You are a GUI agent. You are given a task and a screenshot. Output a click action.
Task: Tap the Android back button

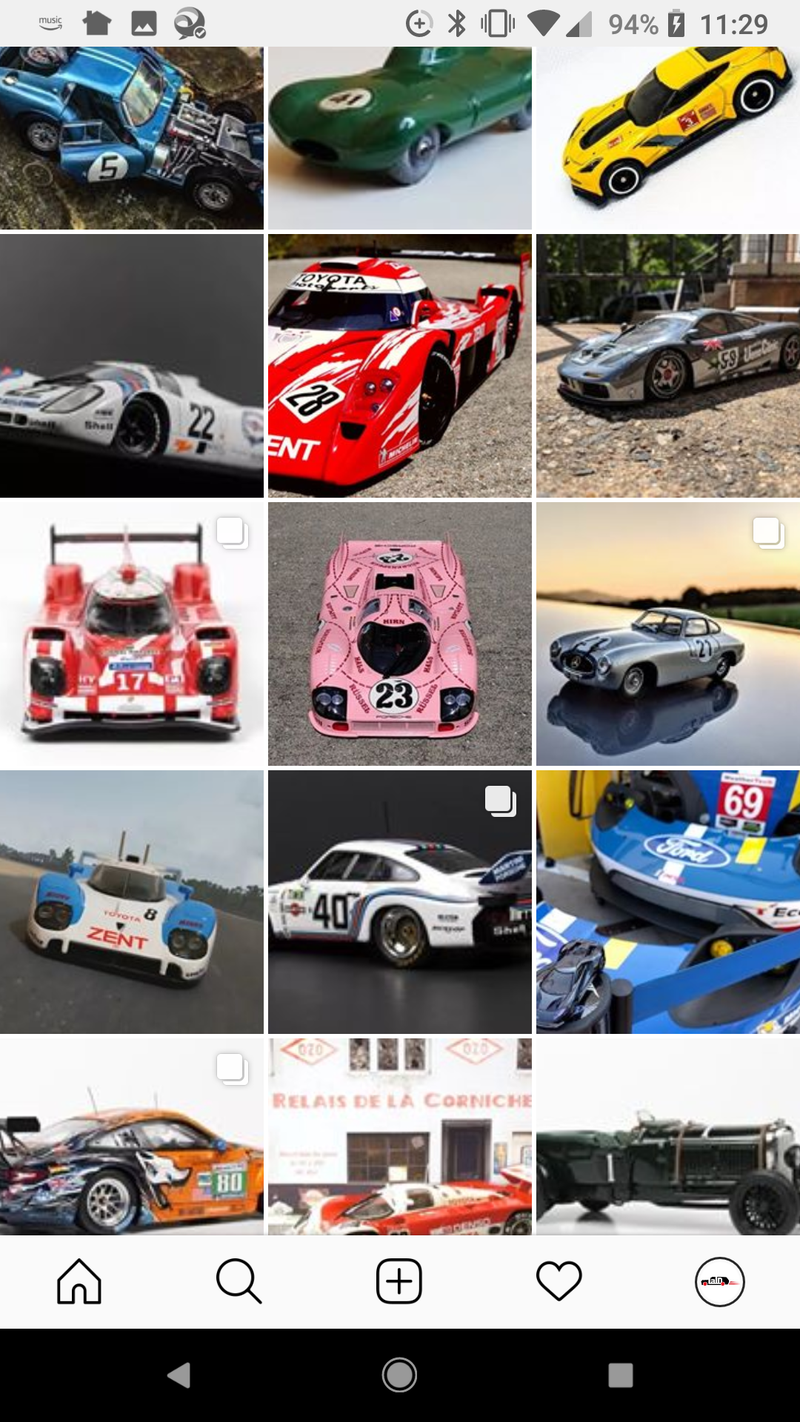179,1375
